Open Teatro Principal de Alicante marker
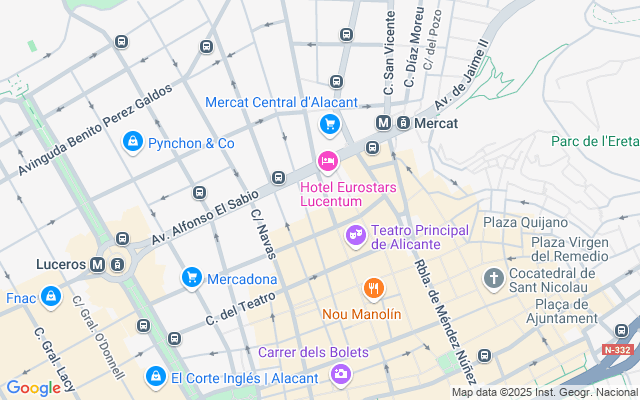 coord(354,236)
